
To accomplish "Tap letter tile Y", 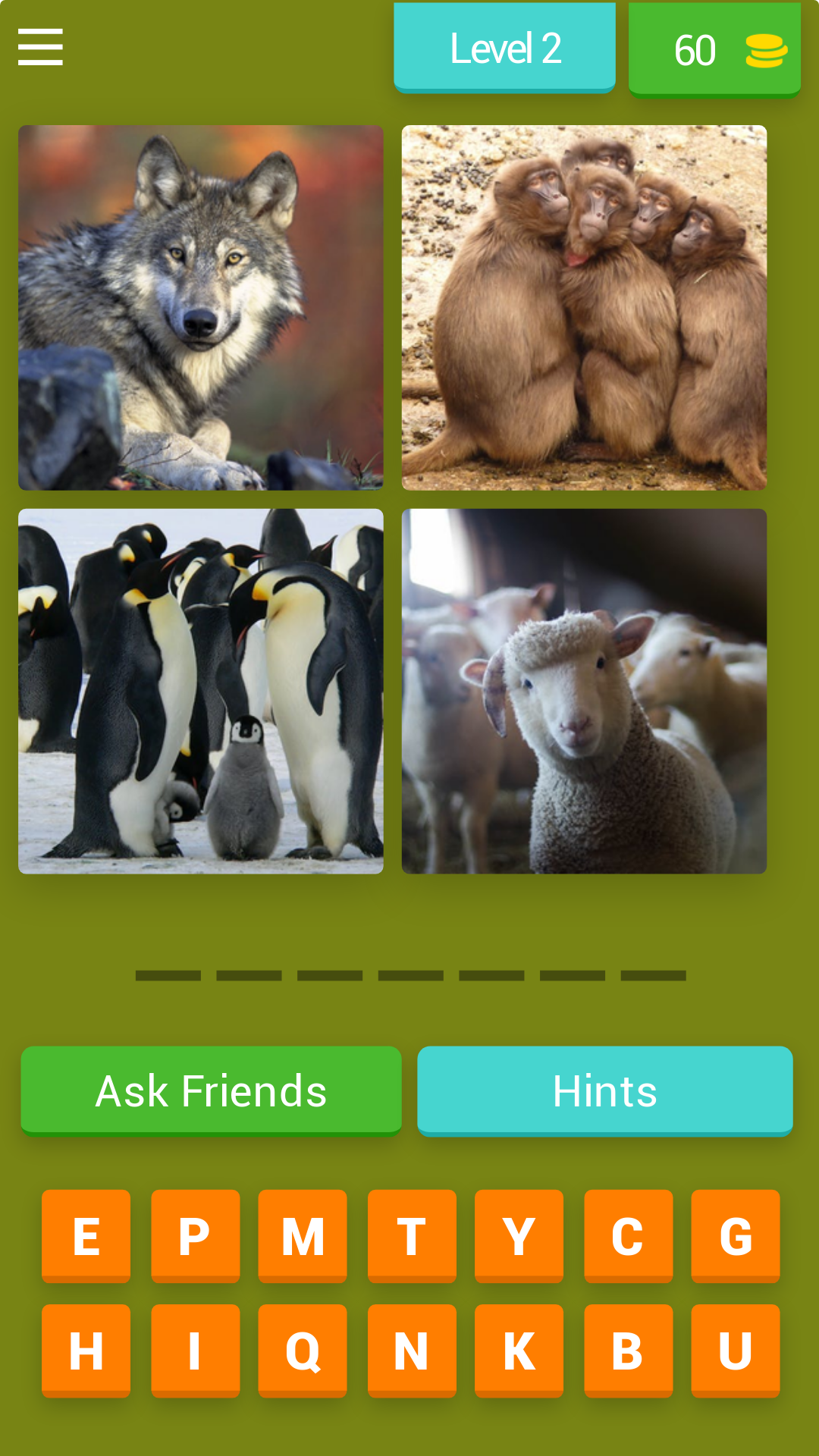I will pos(519,1235).
